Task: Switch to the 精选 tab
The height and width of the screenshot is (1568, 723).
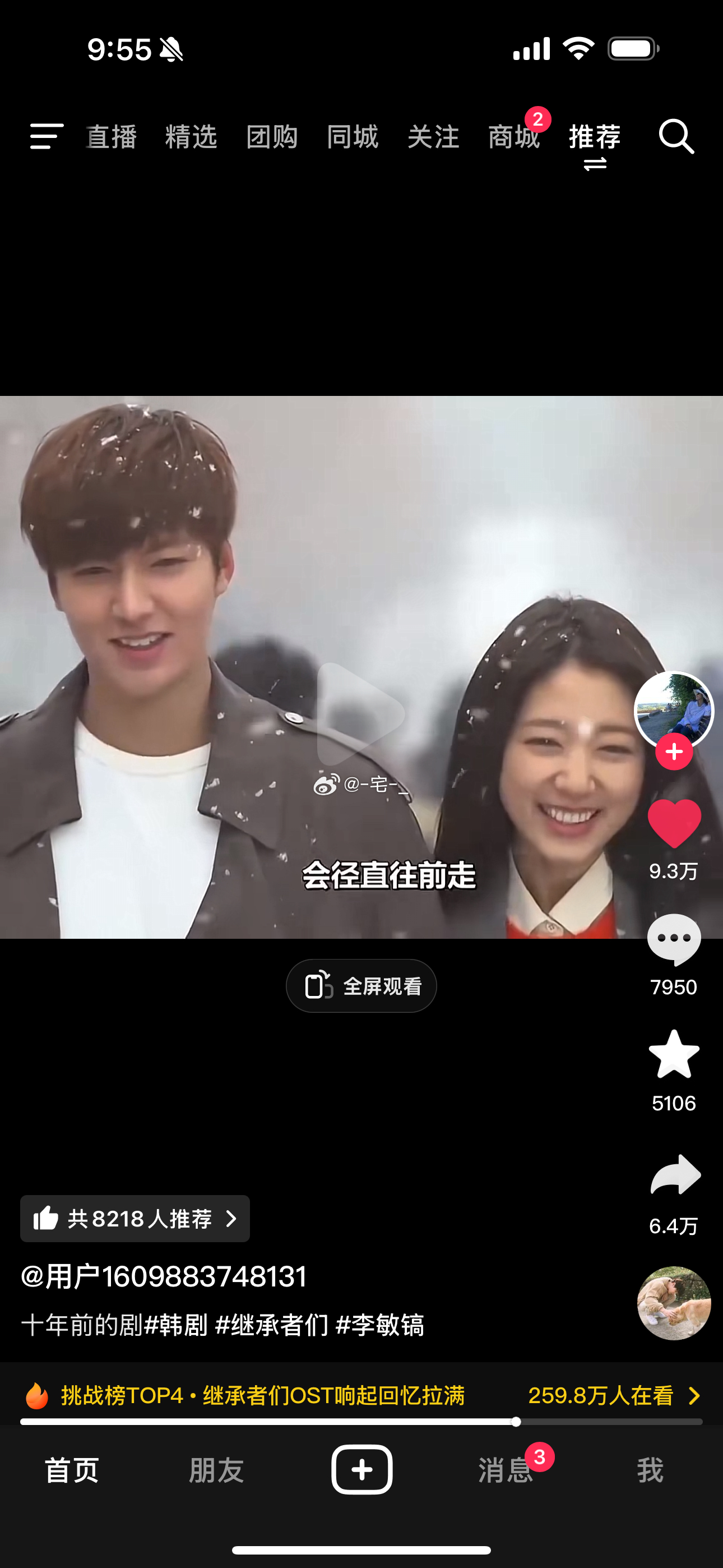Action: (191, 136)
